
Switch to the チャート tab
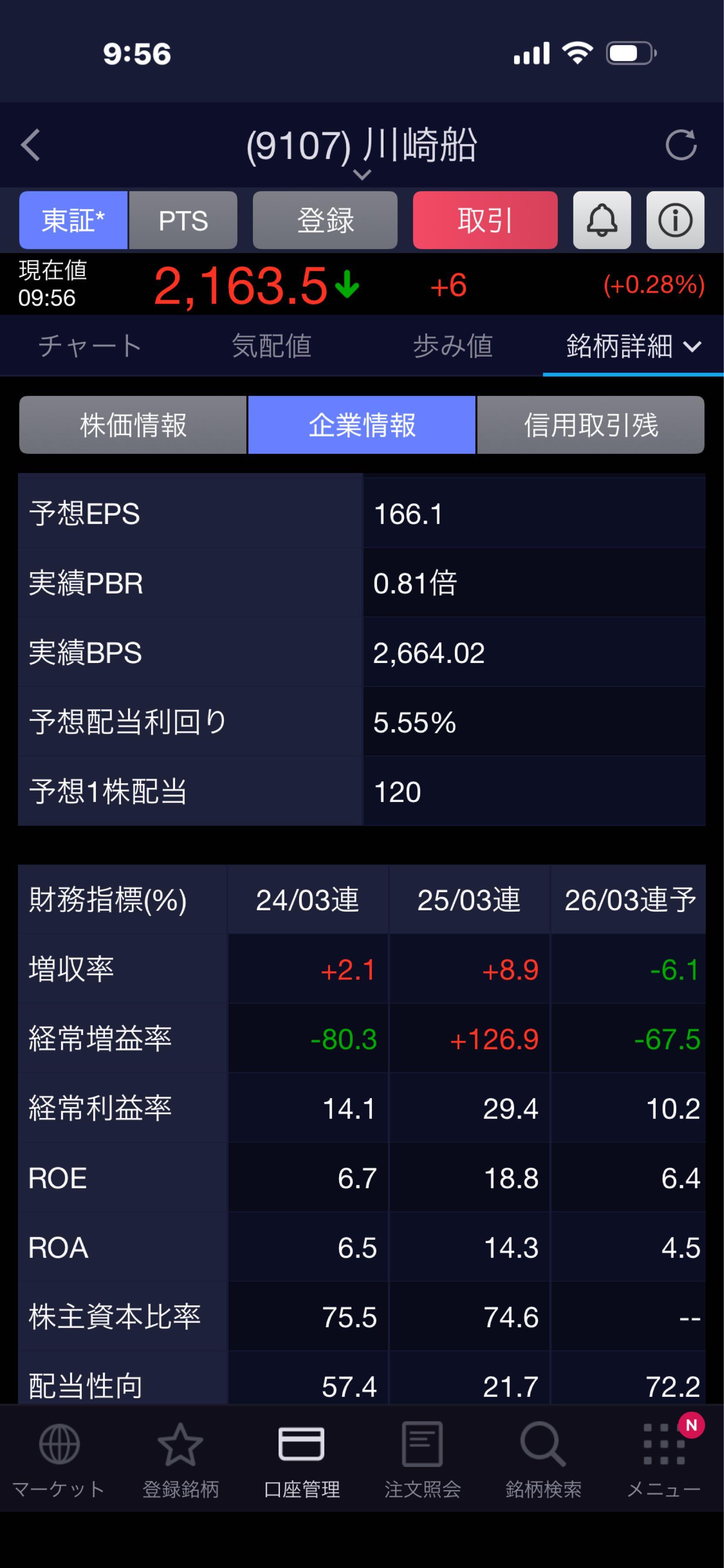point(89,346)
